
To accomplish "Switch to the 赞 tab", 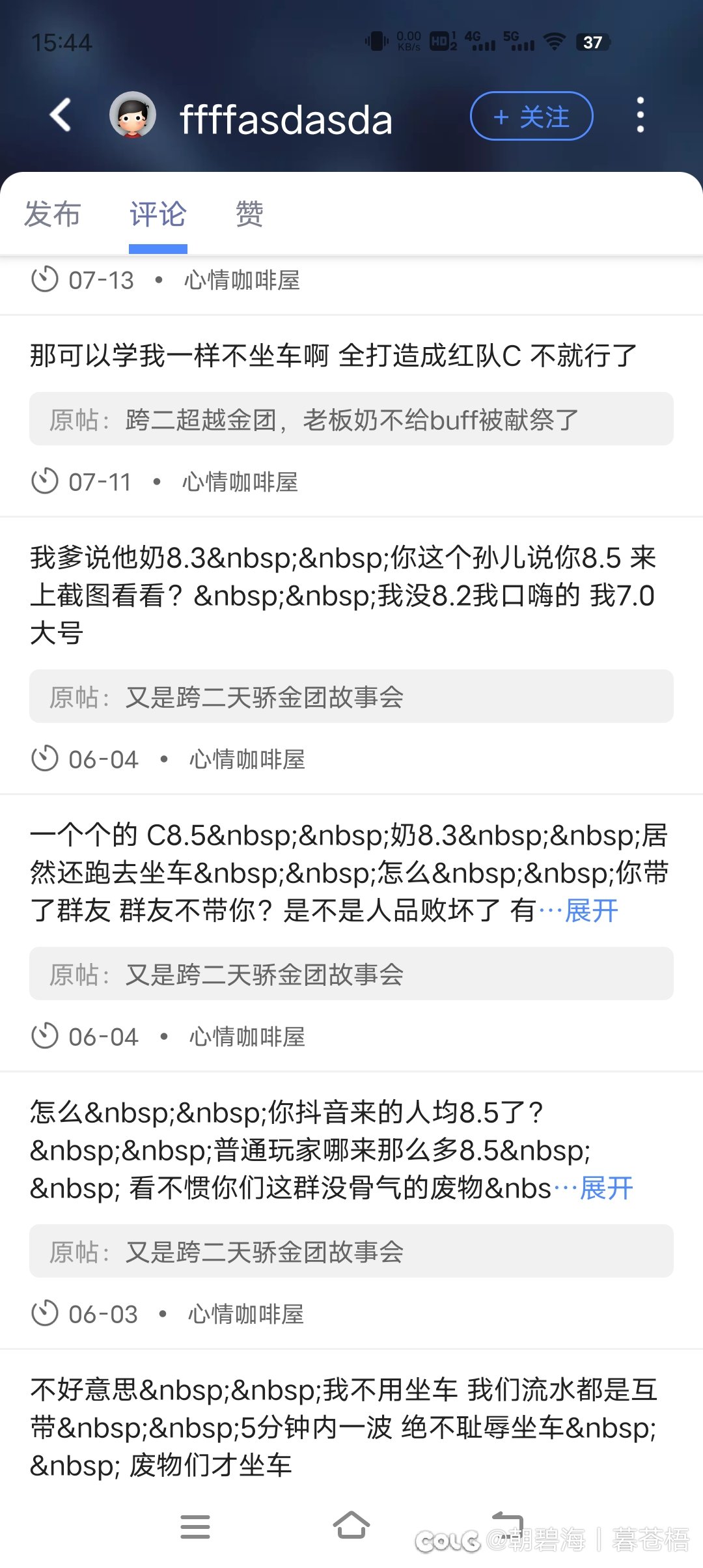I will [x=249, y=214].
